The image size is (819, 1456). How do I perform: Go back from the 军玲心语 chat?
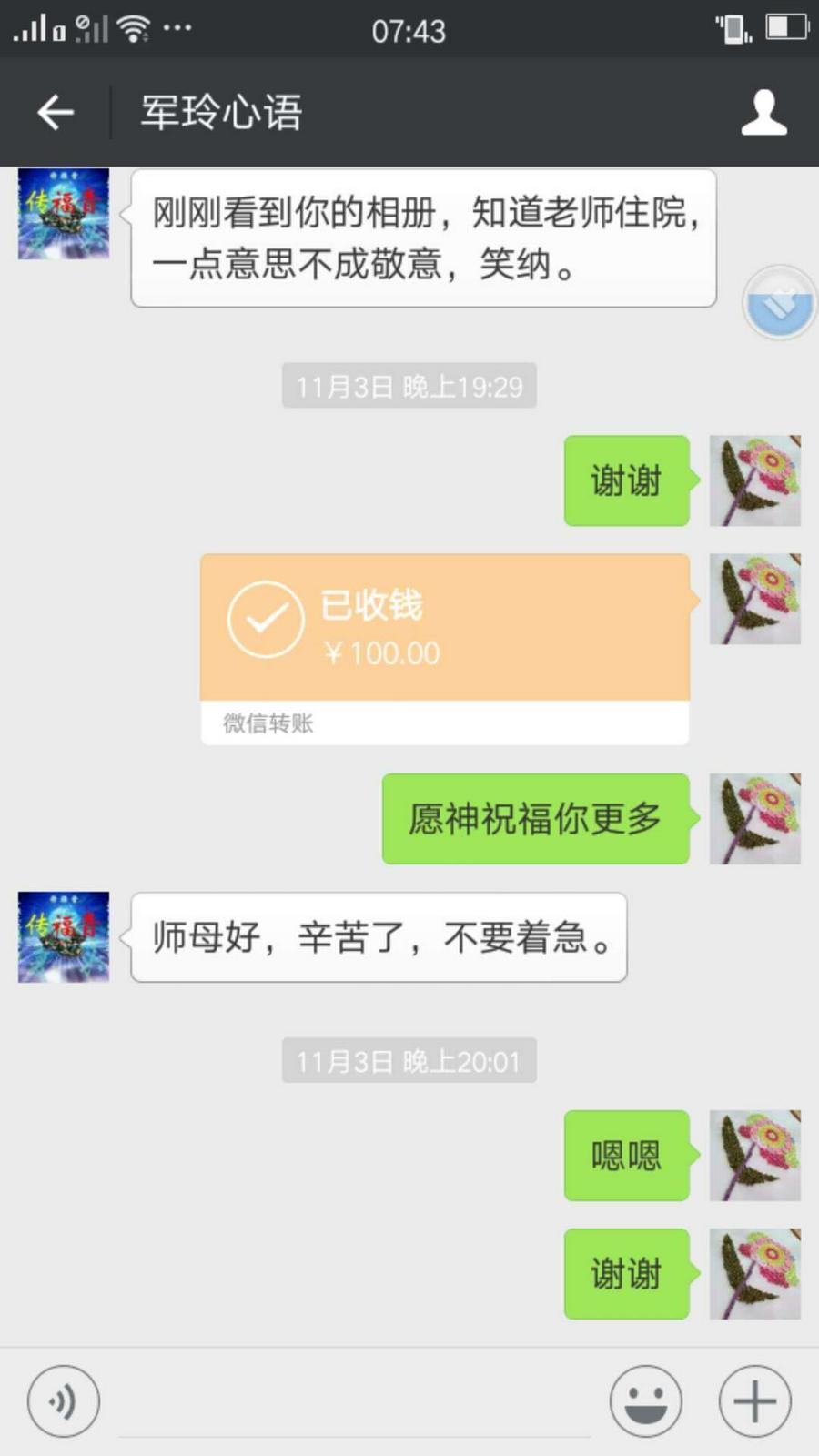[x=56, y=113]
